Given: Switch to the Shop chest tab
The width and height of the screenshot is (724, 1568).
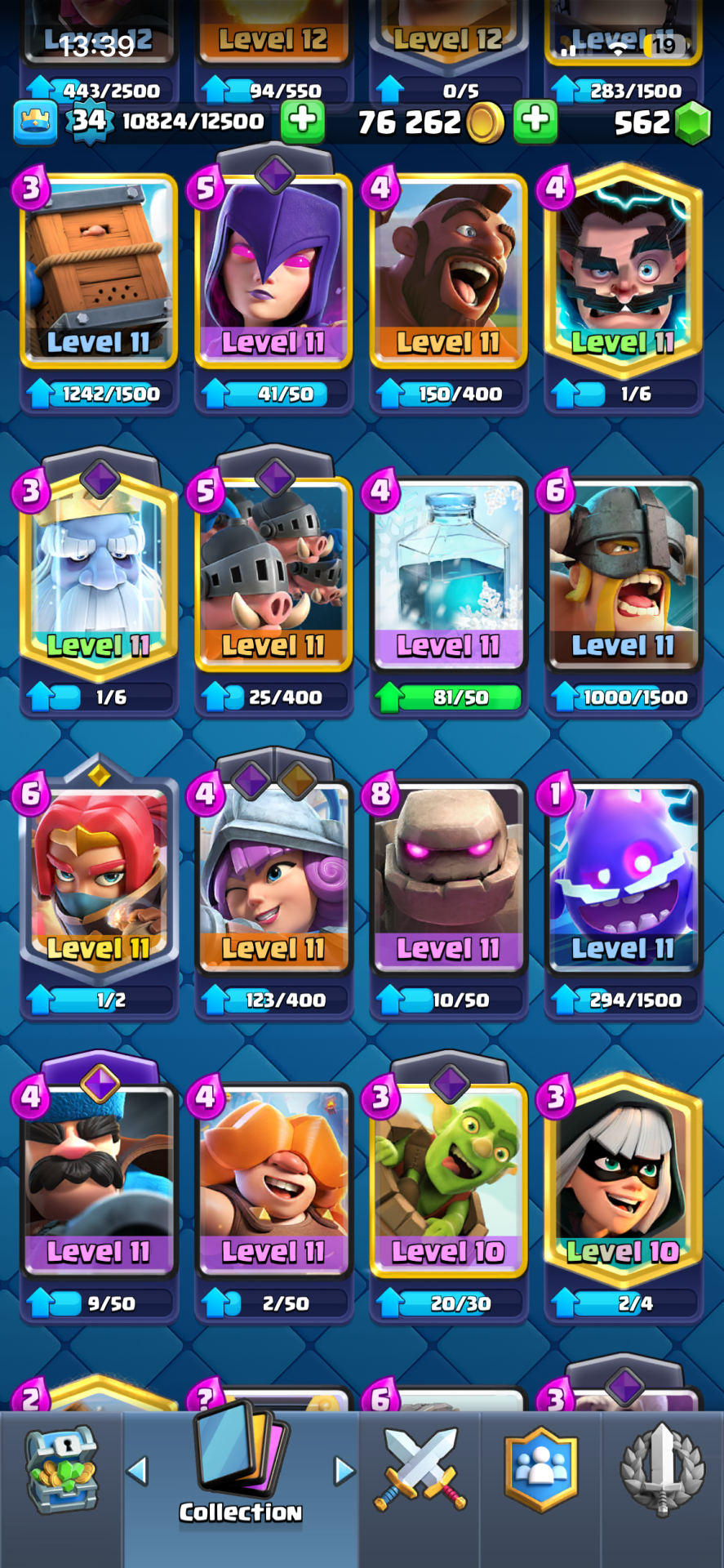Looking at the screenshot, I should [61, 1470].
